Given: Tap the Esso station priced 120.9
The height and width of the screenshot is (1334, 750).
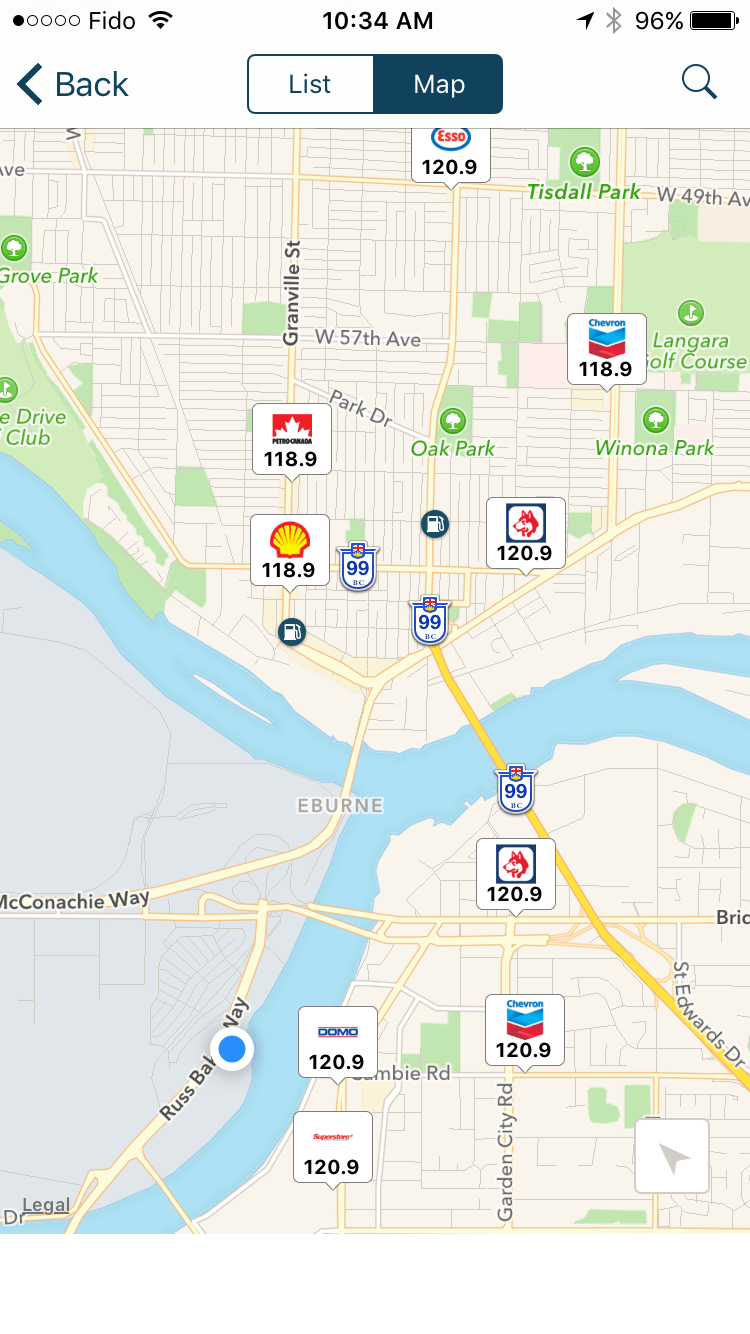Looking at the screenshot, I should pyautogui.click(x=450, y=153).
